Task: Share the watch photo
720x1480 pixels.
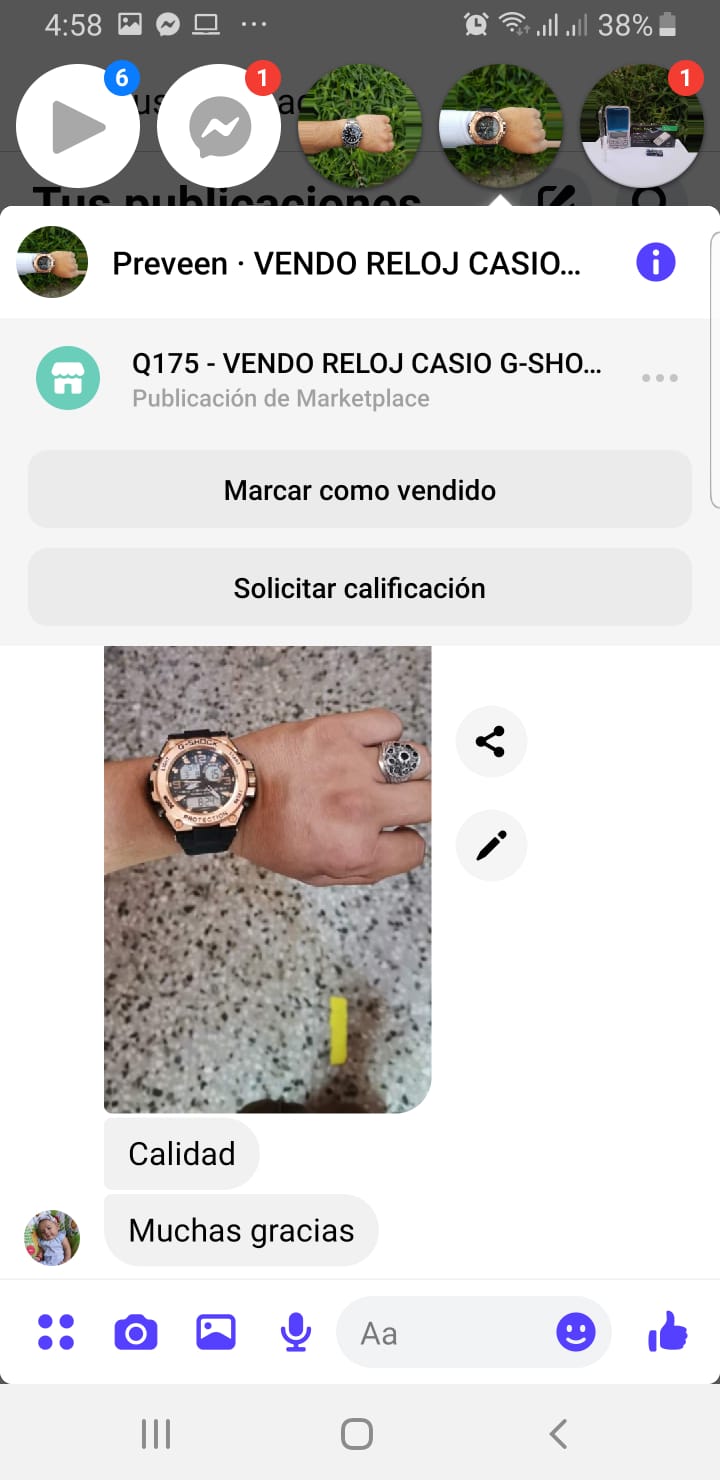Action: pos(490,742)
